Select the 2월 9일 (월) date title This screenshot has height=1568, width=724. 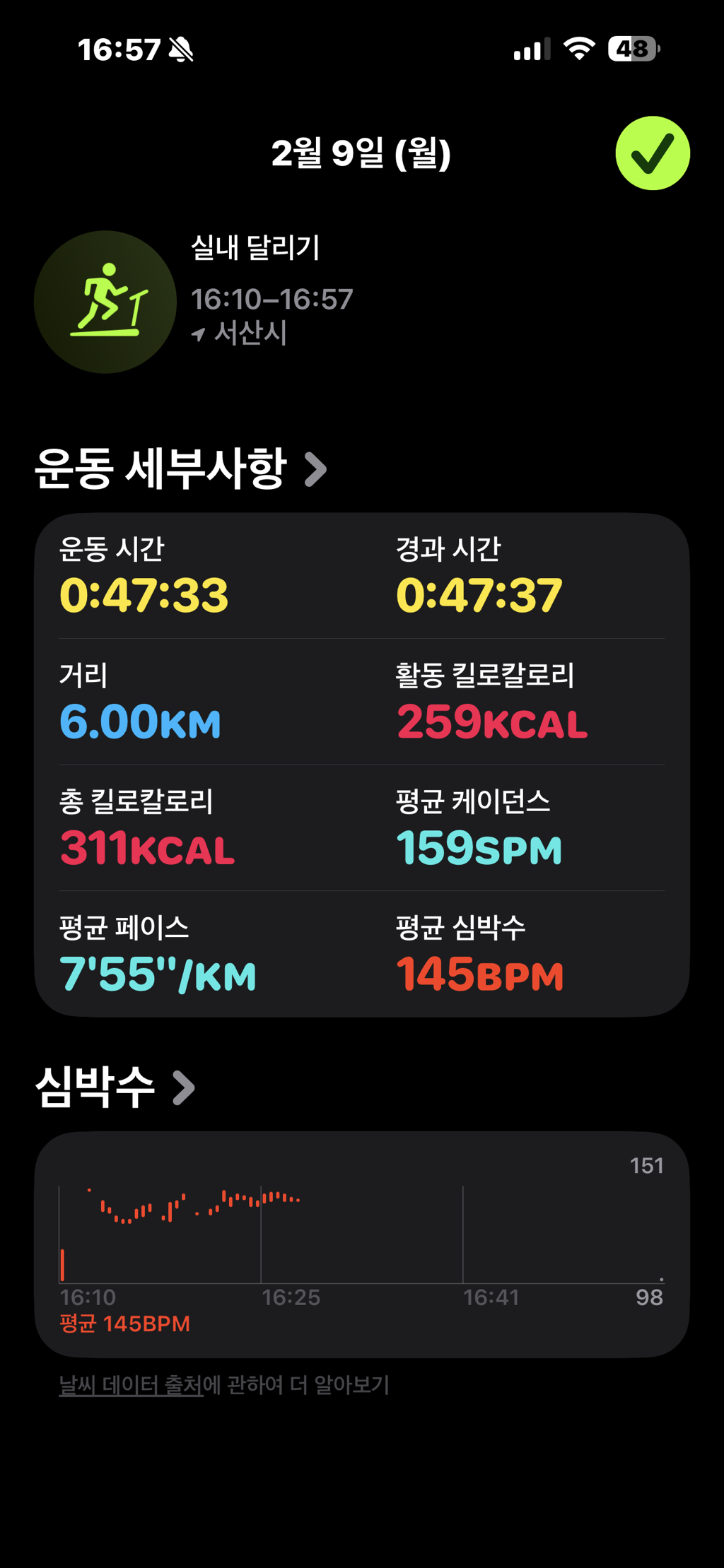362,155
